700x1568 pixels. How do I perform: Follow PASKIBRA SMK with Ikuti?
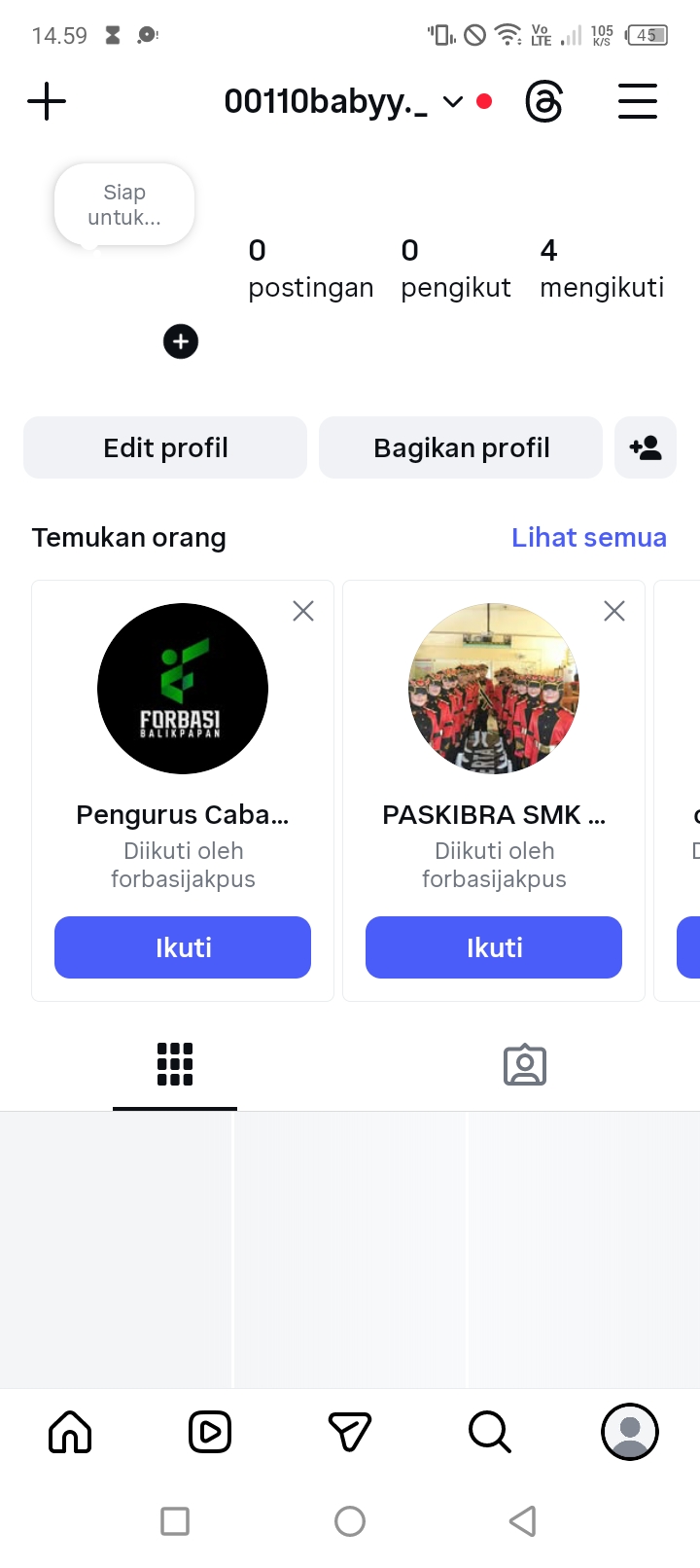tap(494, 947)
